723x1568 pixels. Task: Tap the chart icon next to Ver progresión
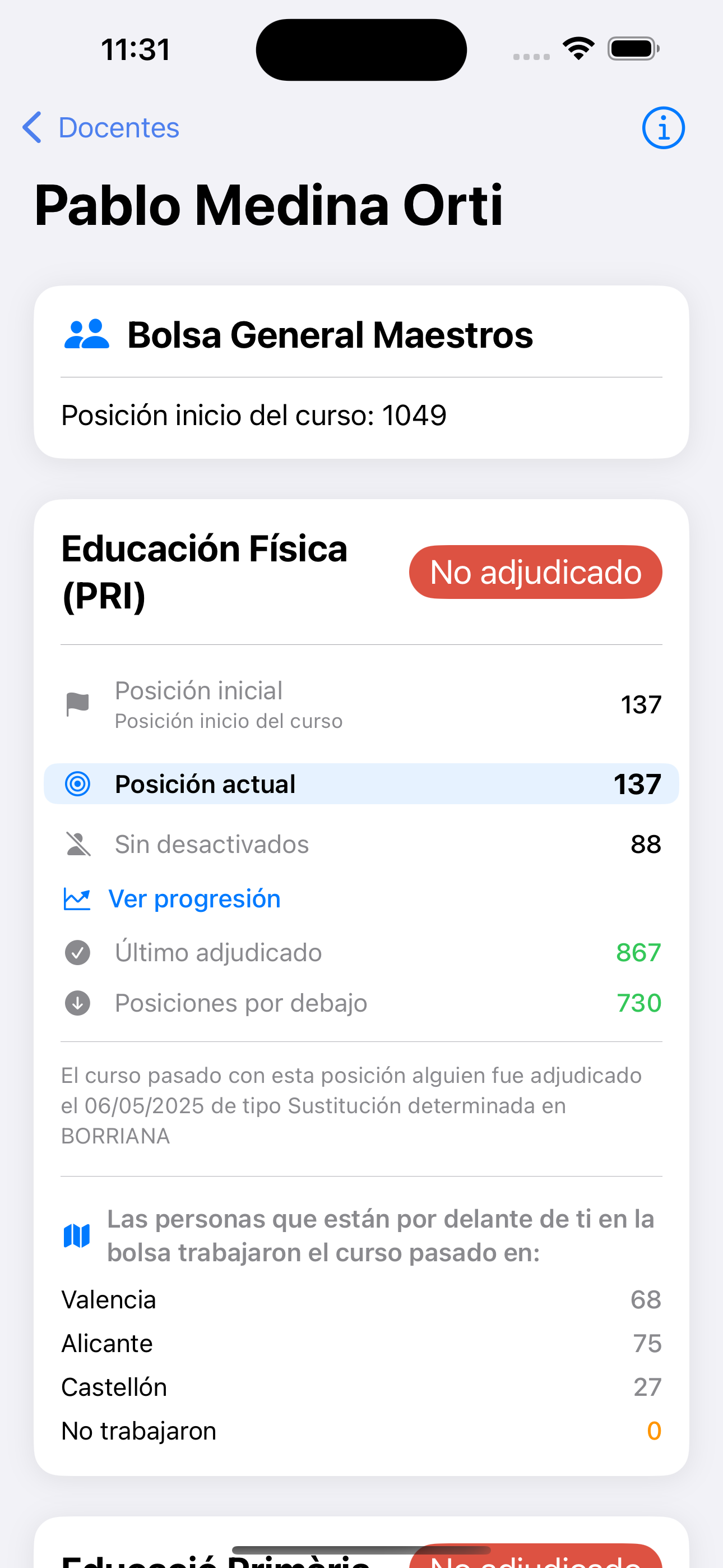pyautogui.click(x=77, y=898)
